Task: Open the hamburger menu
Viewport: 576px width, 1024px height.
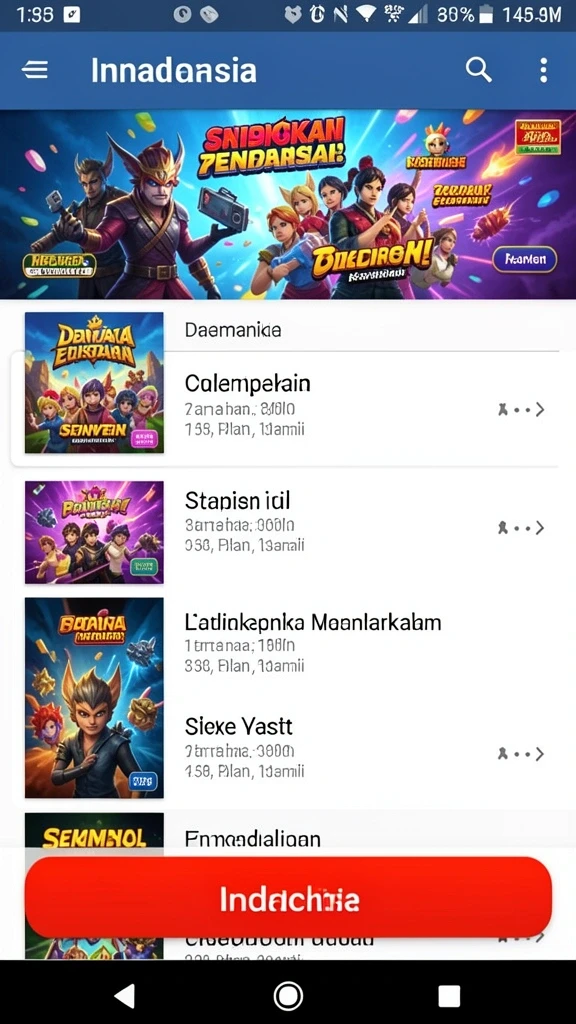Action: pyautogui.click(x=35, y=70)
